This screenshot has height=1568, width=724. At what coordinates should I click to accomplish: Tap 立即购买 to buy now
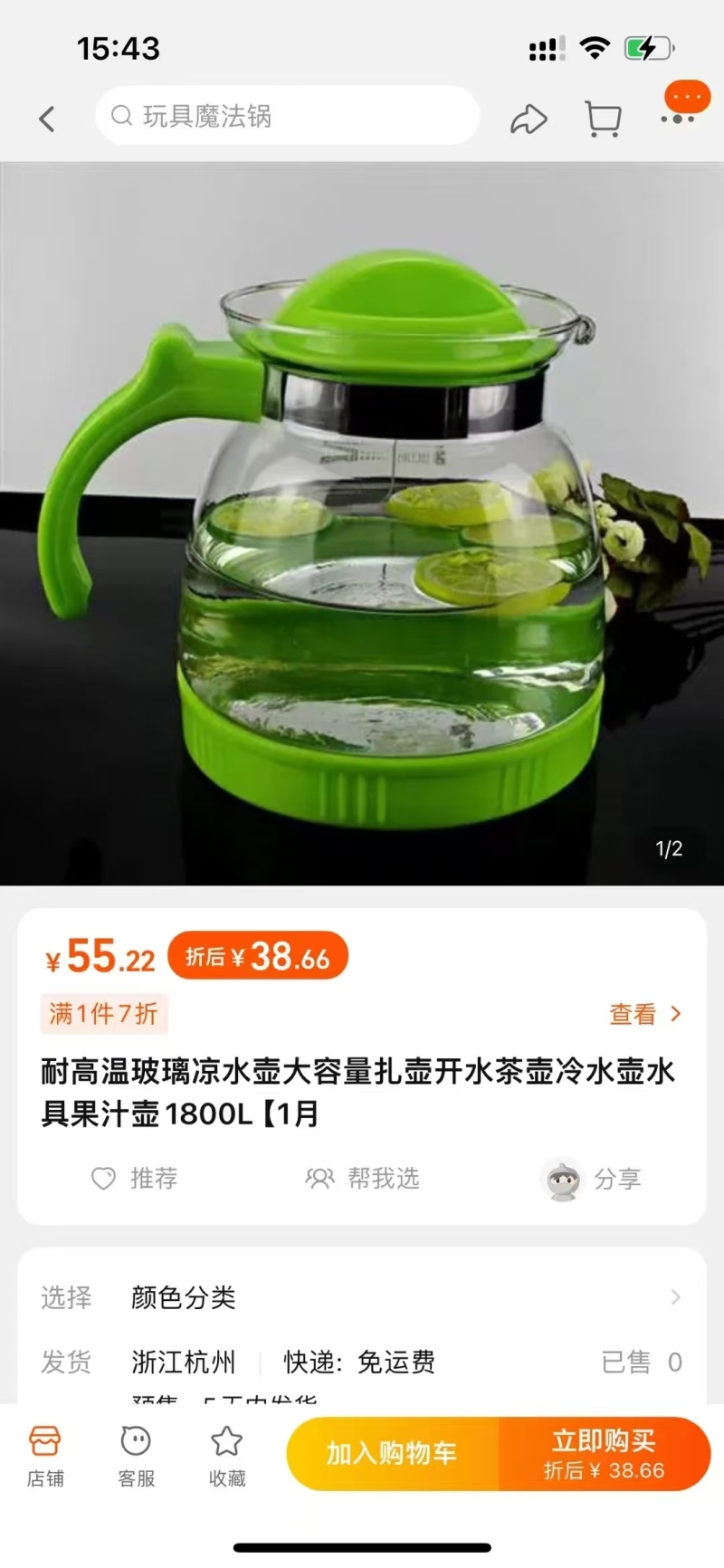604,1454
